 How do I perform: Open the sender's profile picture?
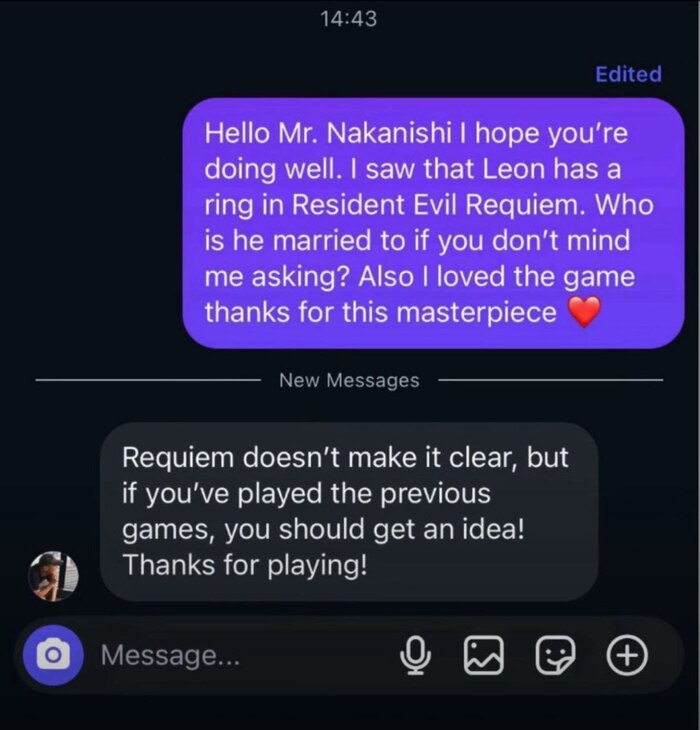tap(52, 575)
